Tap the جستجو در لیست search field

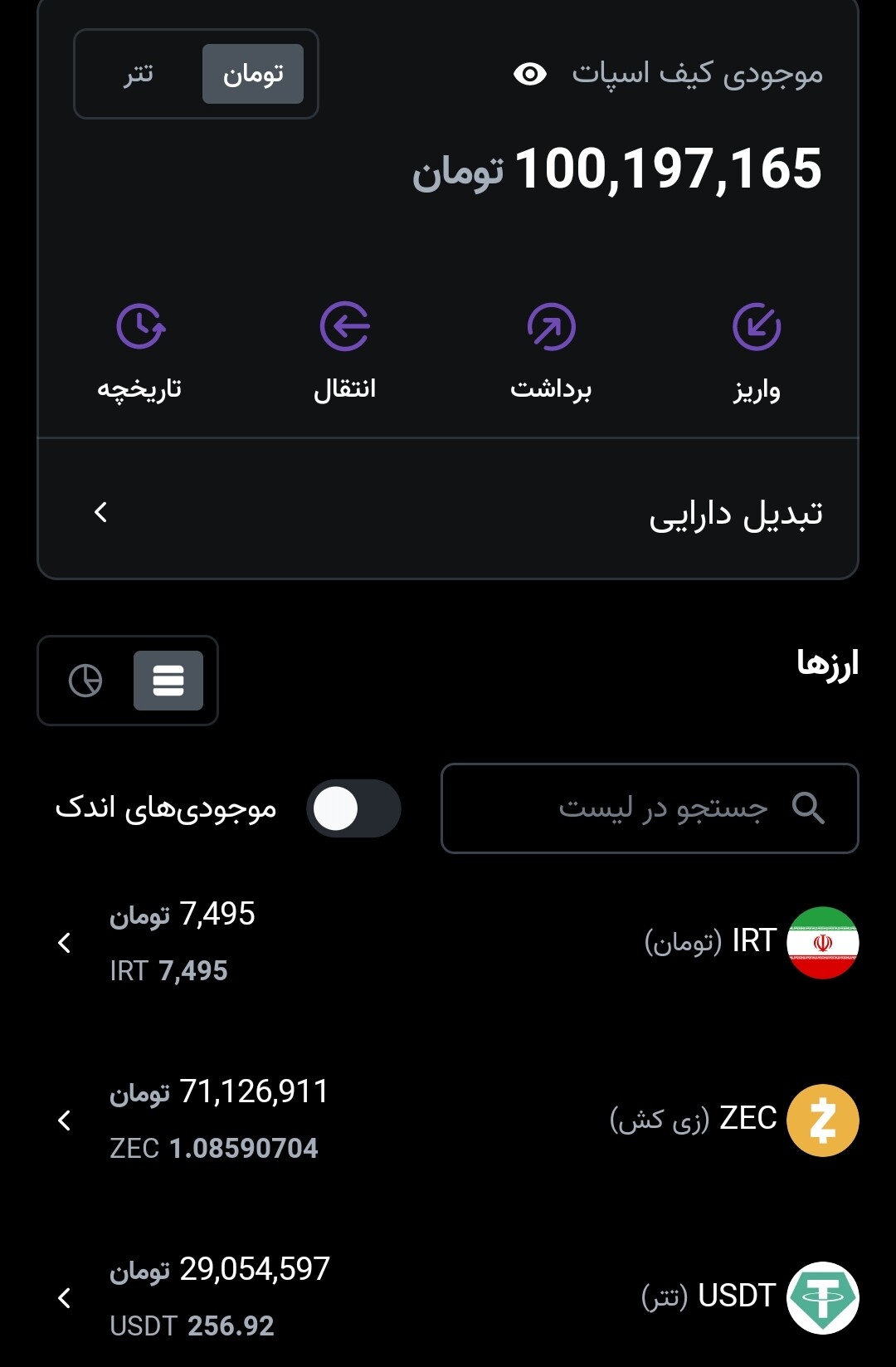click(x=649, y=808)
